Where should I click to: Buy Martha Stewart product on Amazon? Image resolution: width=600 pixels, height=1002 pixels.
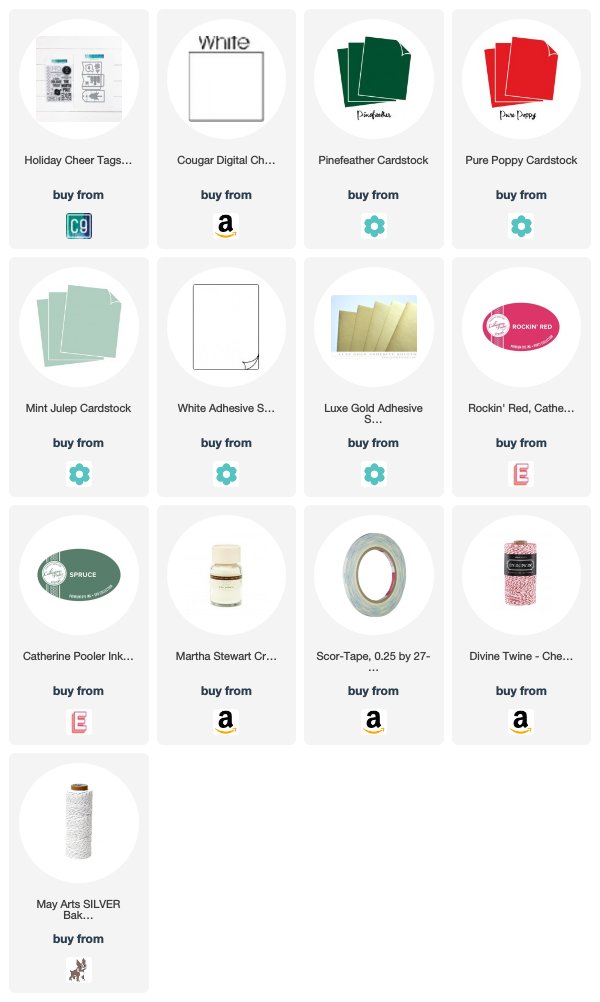pyautogui.click(x=226, y=721)
